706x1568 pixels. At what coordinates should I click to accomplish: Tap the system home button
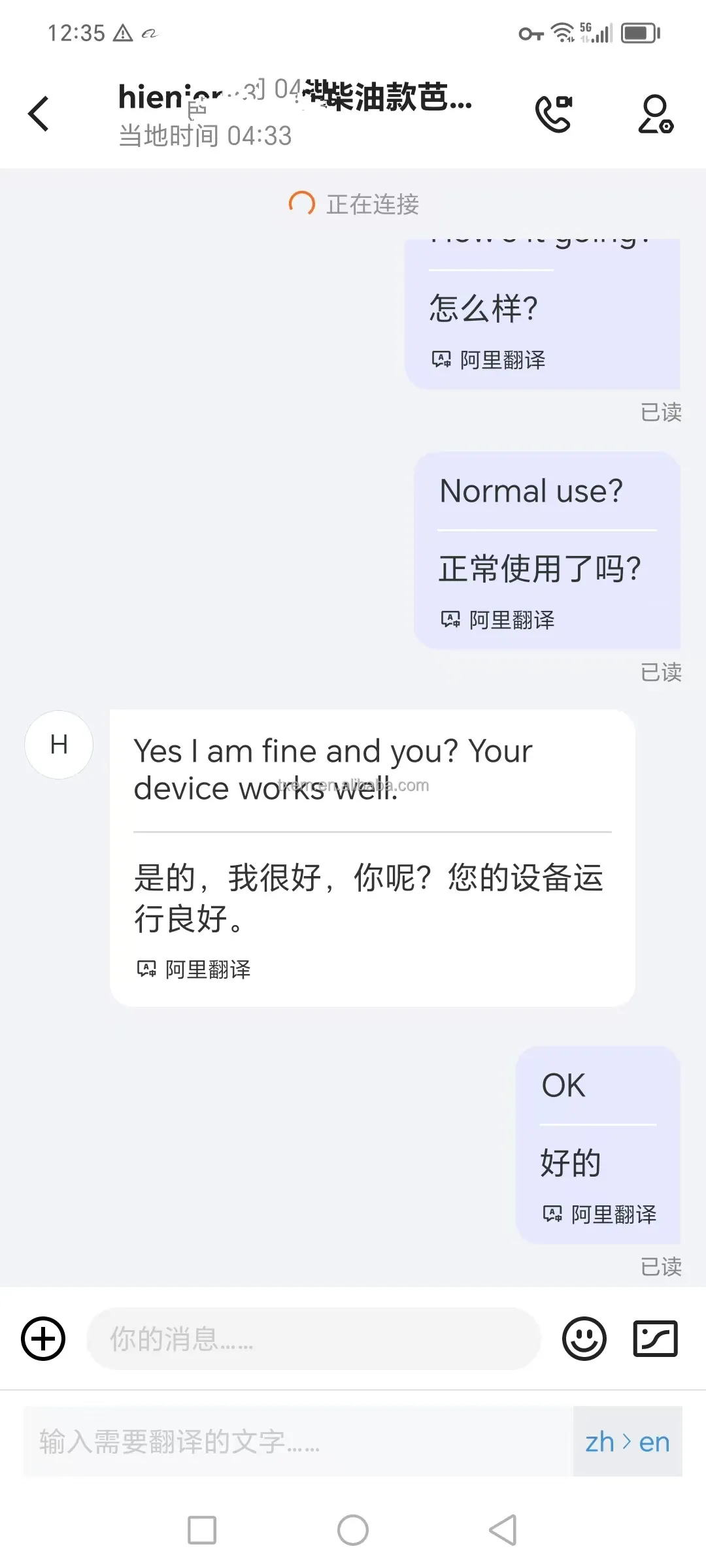(353, 1530)
